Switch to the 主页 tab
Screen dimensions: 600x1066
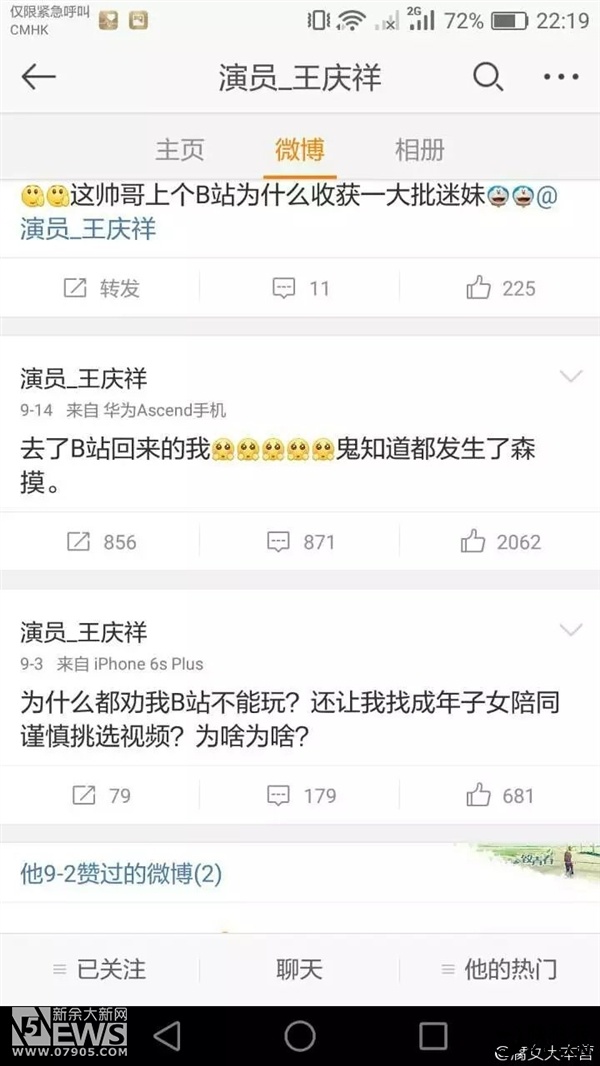click(x=180, y=150)
